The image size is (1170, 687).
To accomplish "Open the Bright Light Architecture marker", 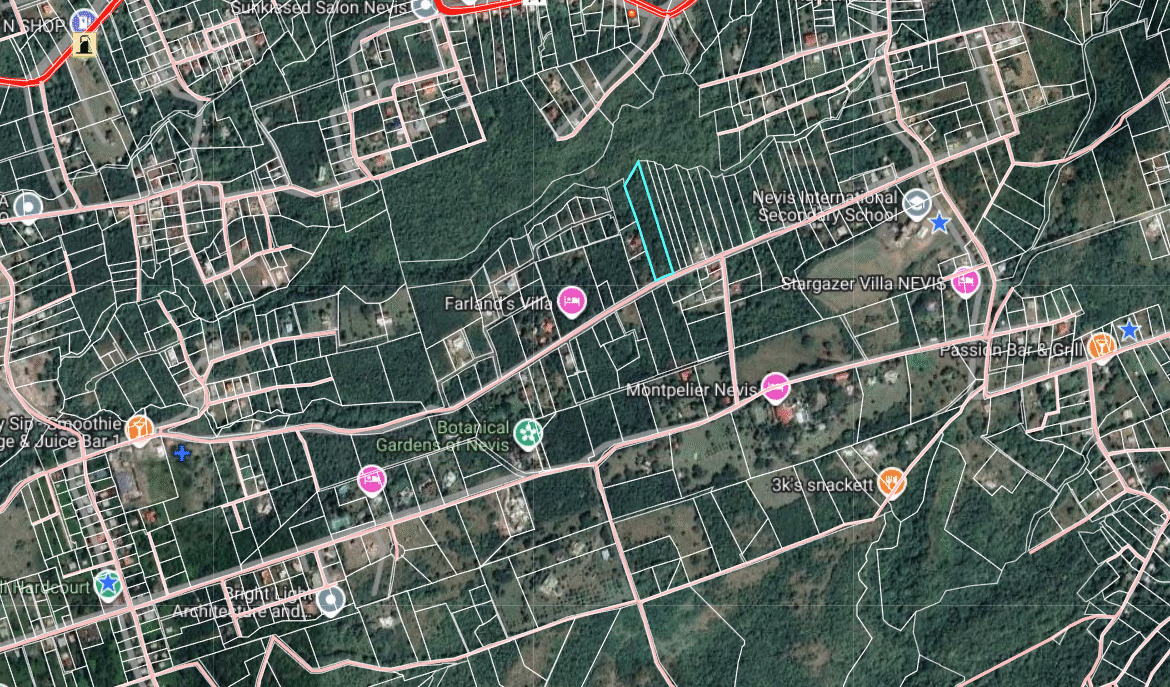I will [331, 600].
